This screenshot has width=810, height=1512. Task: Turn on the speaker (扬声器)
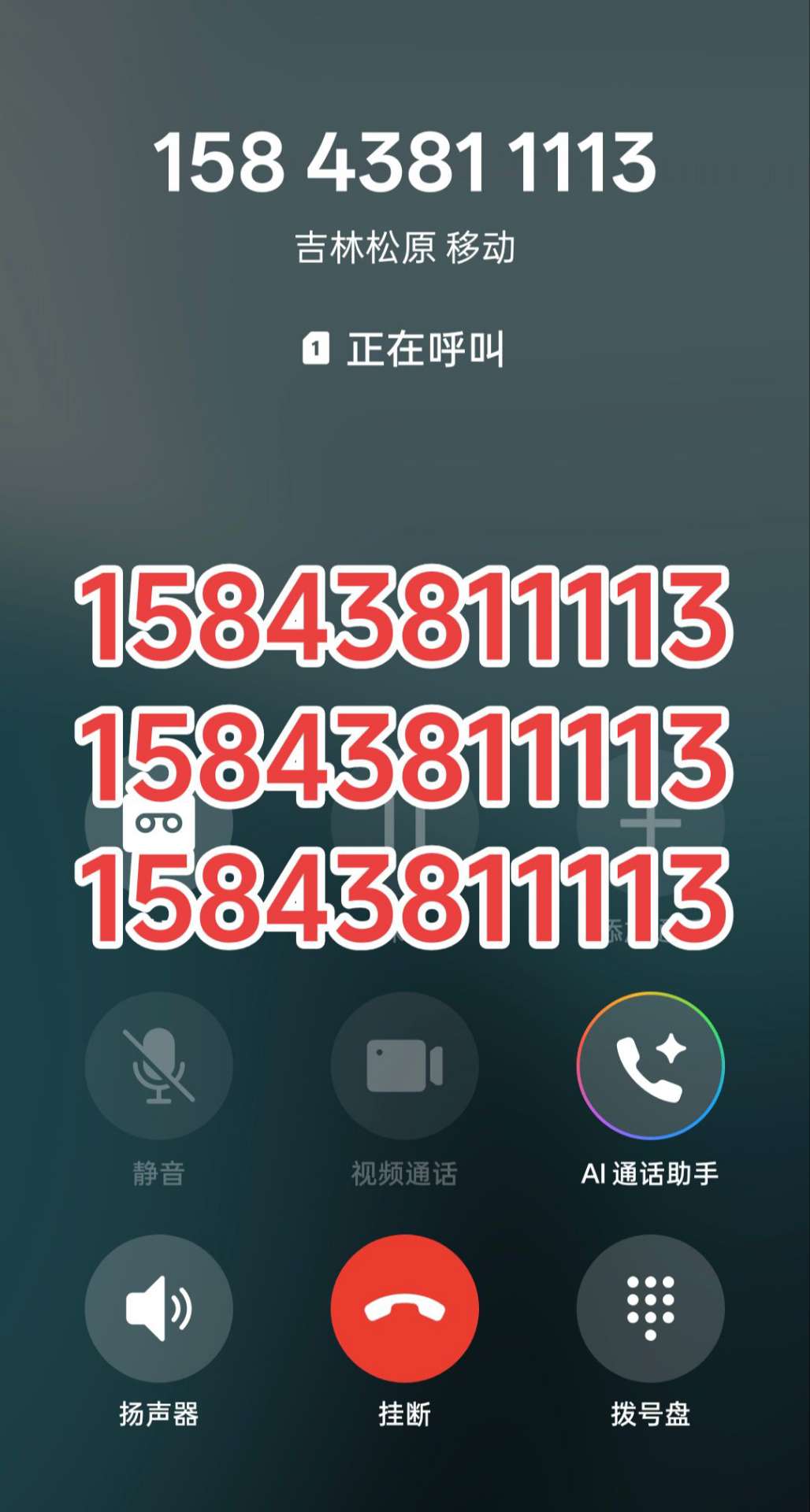pyautogui.click(x=158, y=1308)
